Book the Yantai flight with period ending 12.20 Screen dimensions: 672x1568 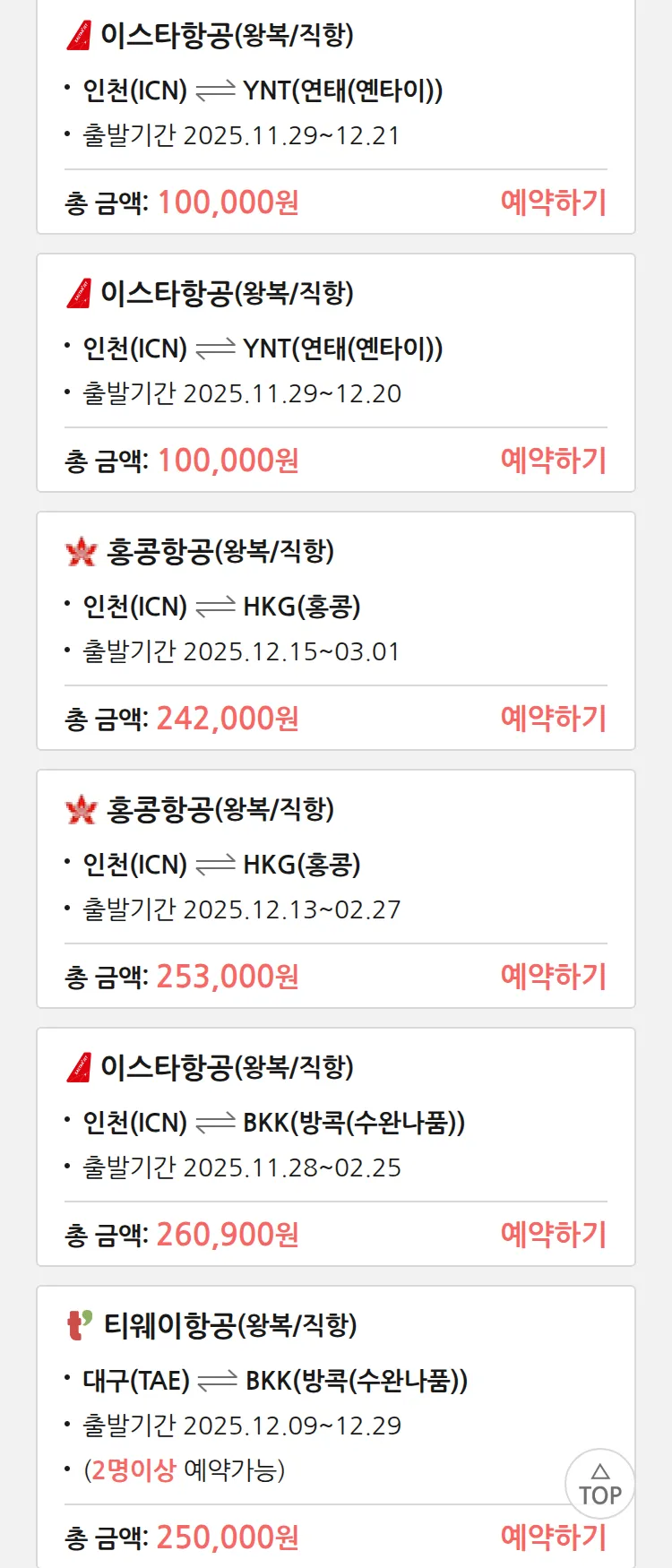click(553, 461)
